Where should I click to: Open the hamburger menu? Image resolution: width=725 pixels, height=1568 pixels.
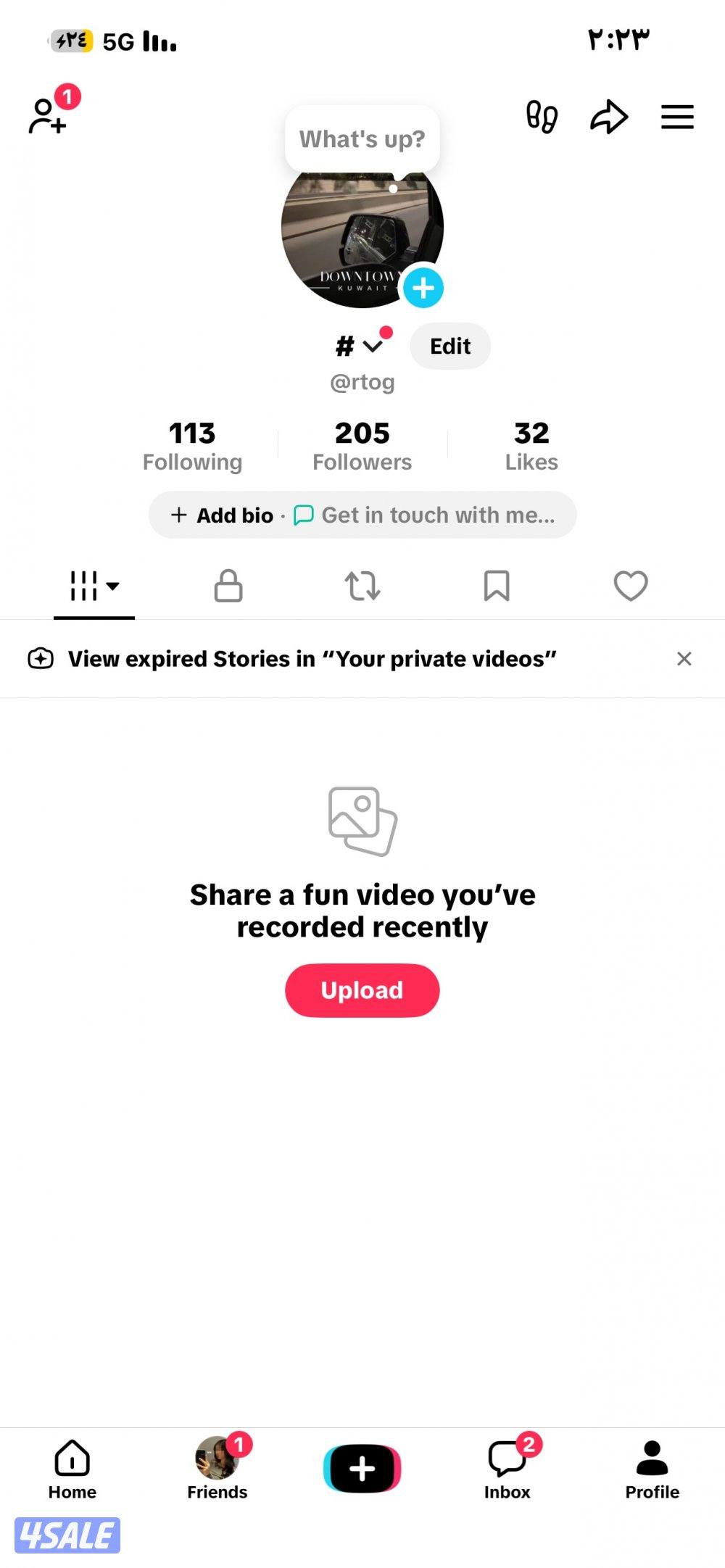coord(677,117)
